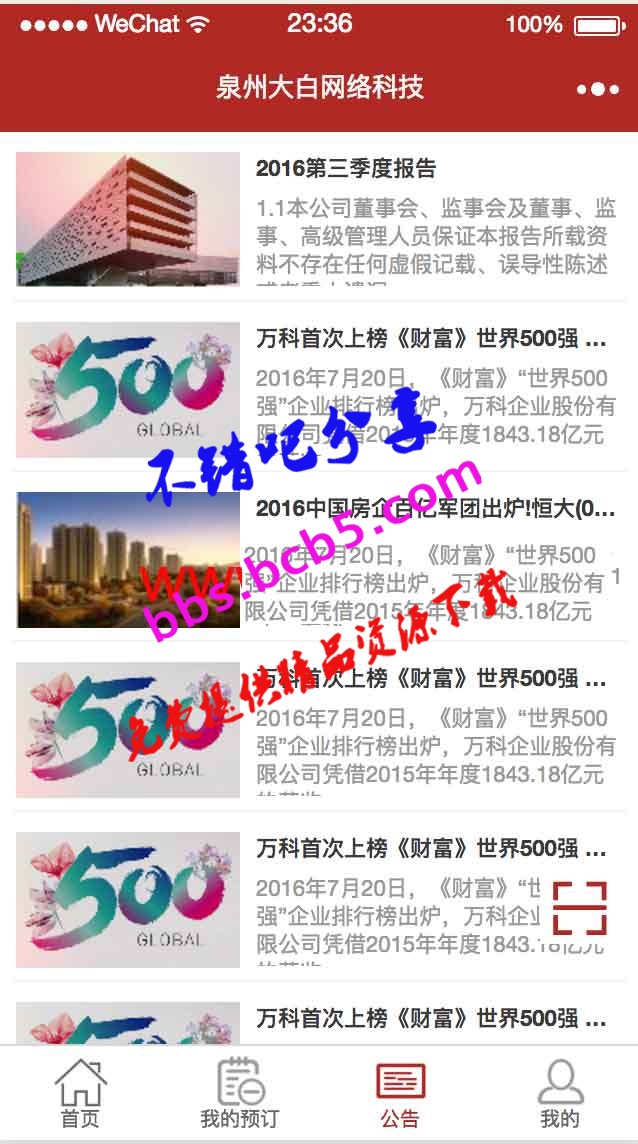Select the 公告 tab
This screenshot has height=1144, width=638.
coord(400,1094)
